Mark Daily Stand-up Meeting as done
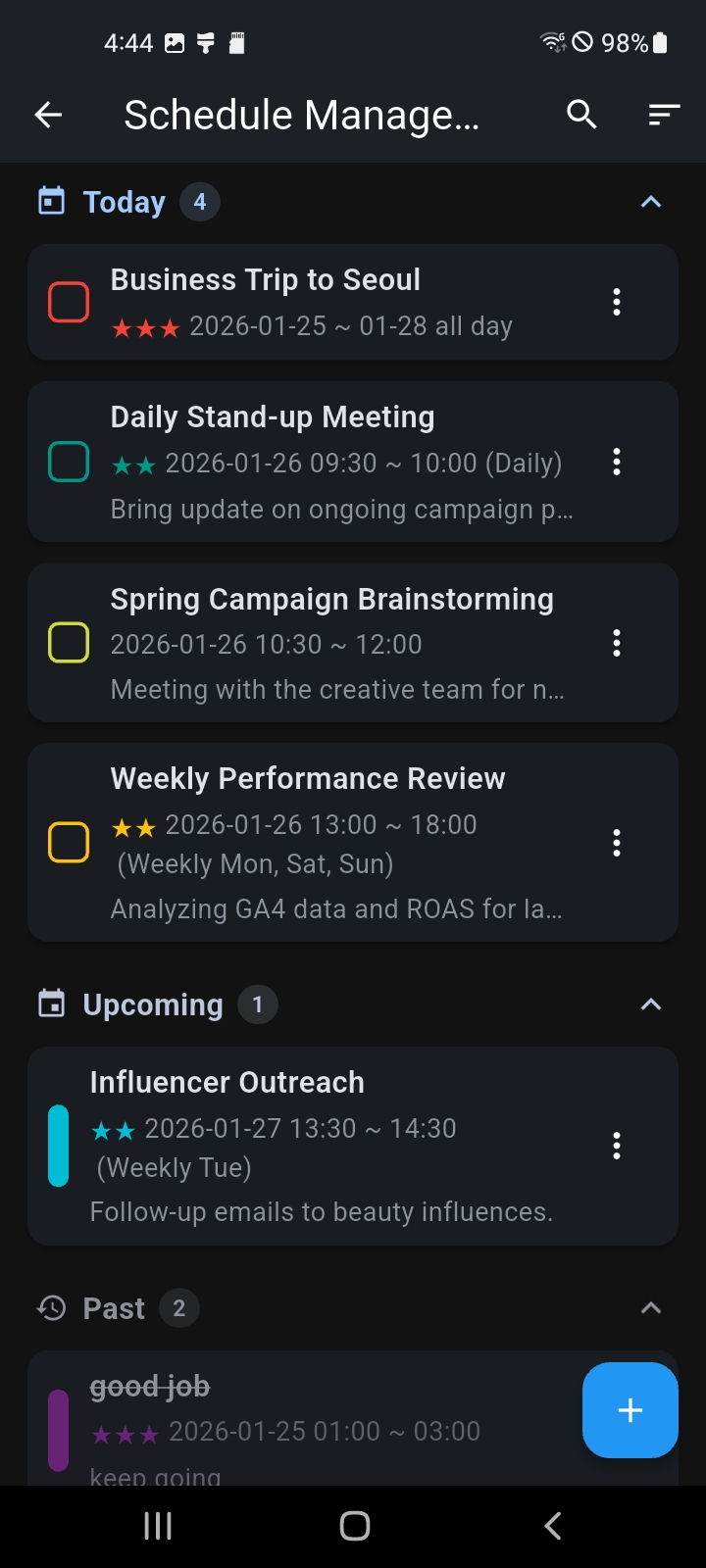 pos(69,462)
